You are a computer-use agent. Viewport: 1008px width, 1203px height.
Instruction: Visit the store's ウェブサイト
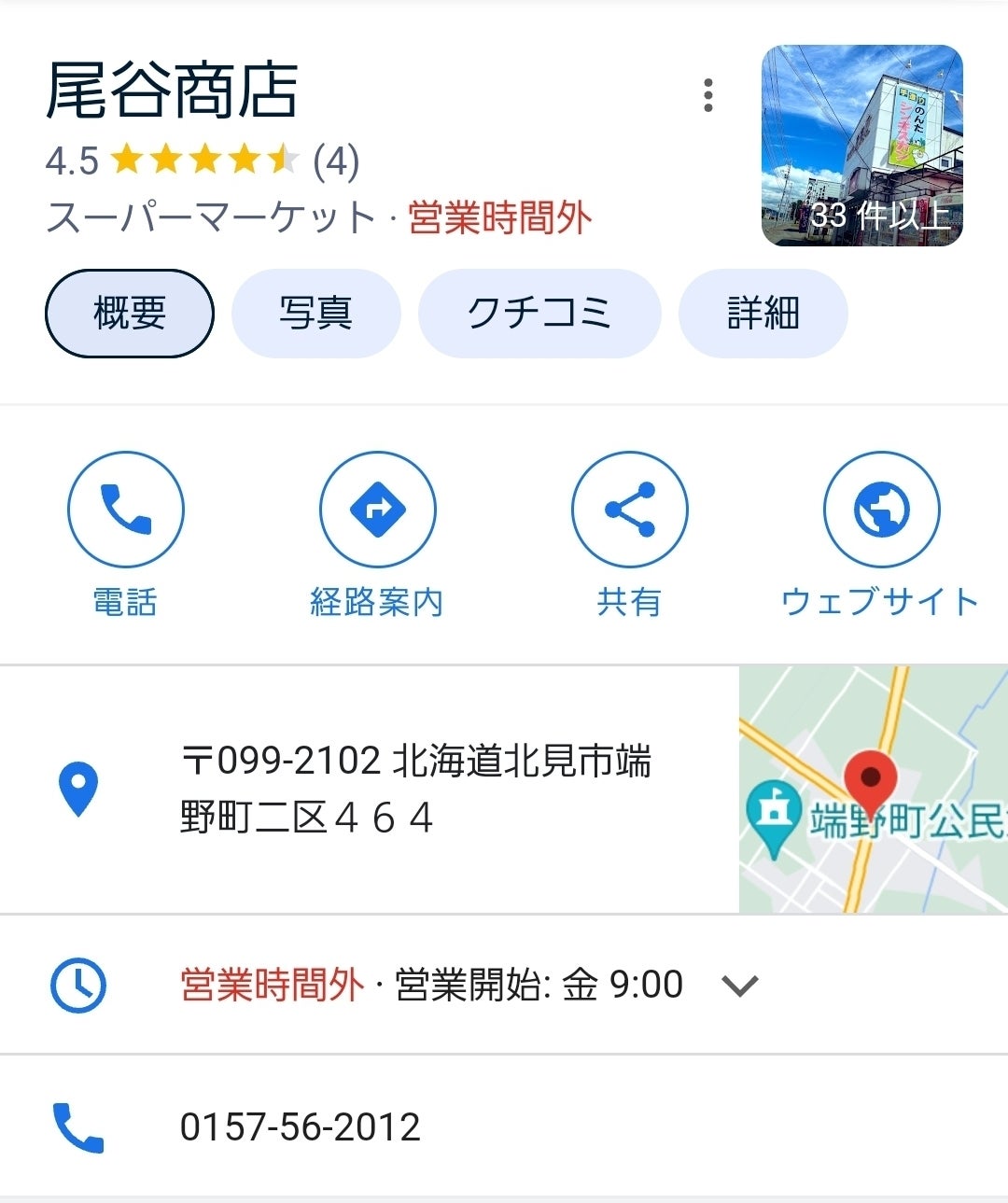tap(881, 510)
